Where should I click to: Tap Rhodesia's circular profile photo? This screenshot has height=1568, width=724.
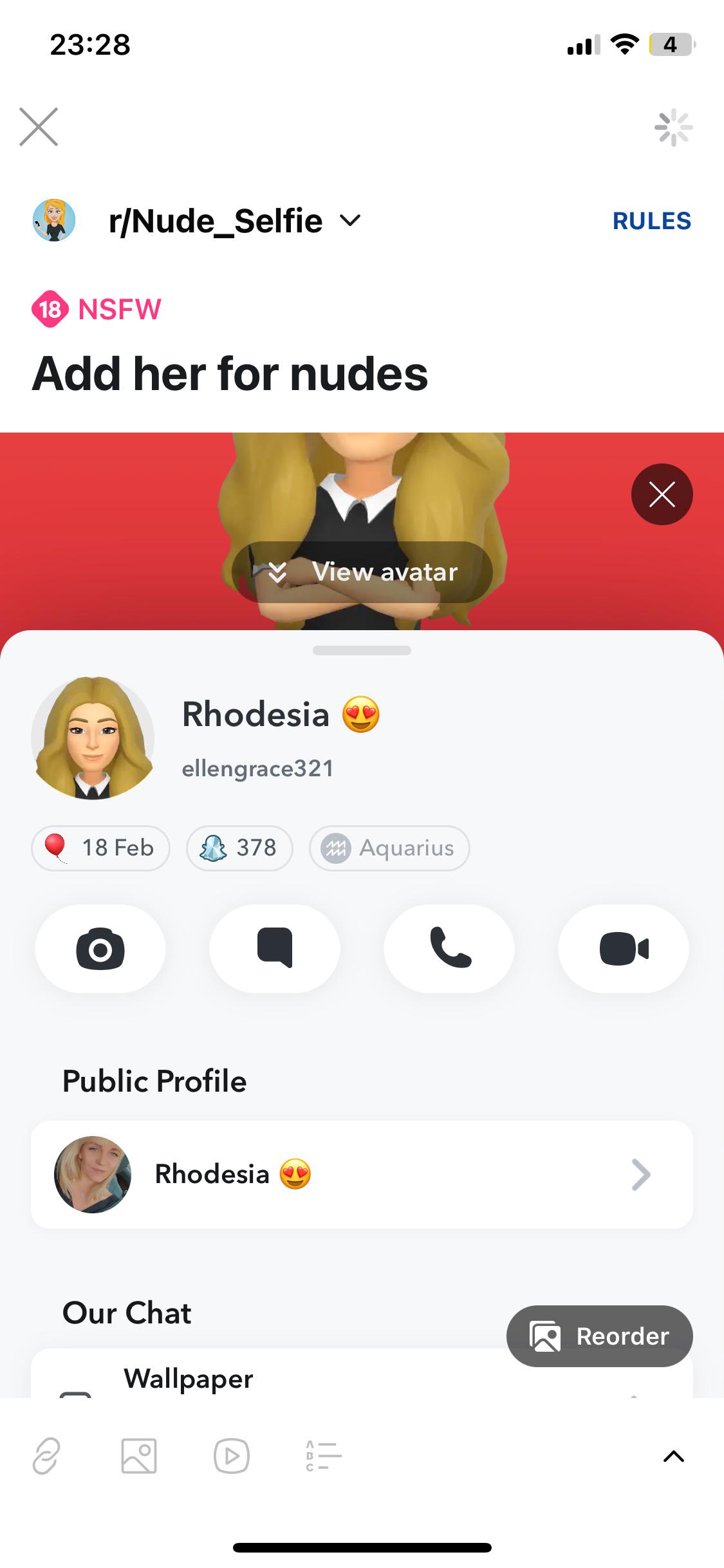(x=93, y=738)
